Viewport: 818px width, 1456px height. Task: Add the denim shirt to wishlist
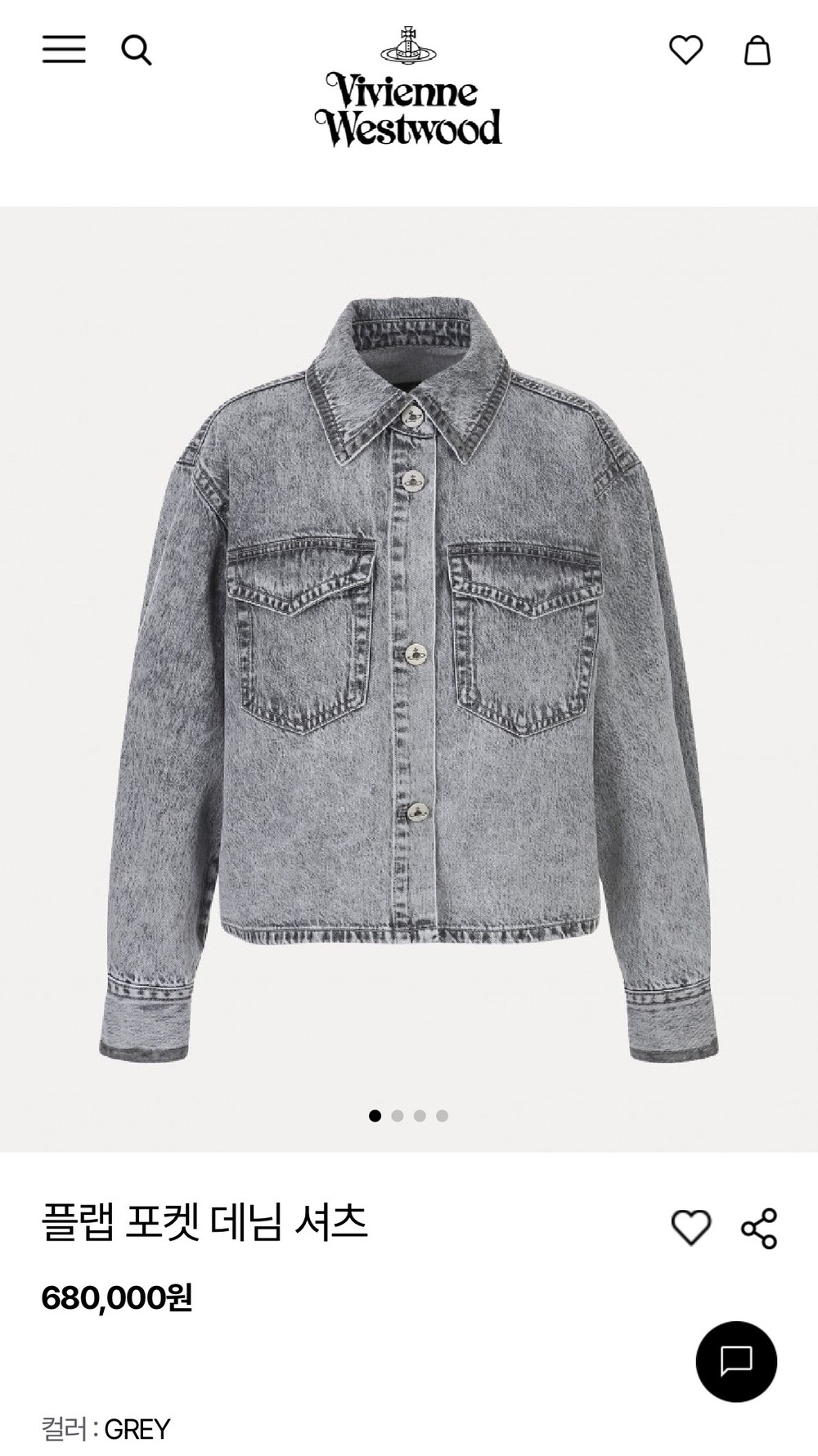691,1228
